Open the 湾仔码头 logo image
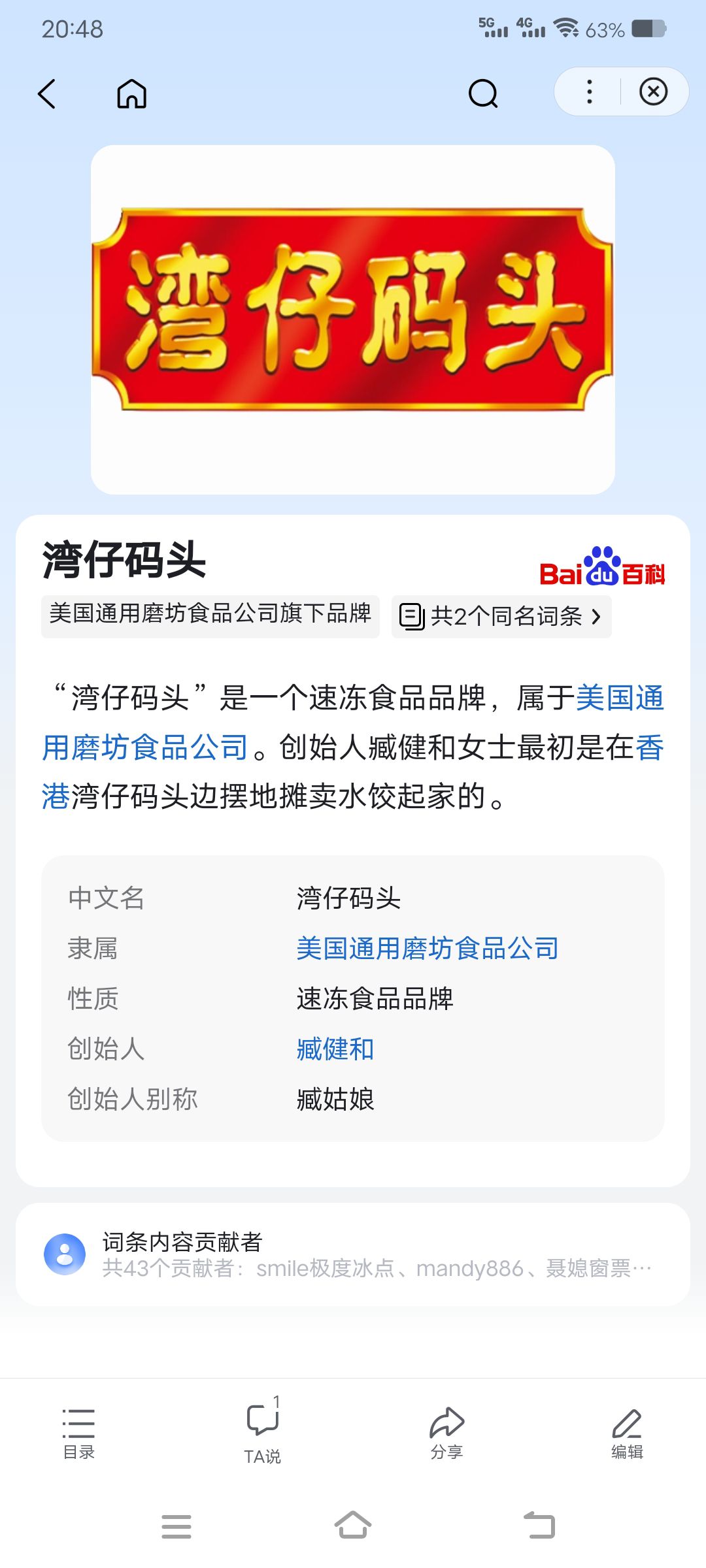The height and width of the screenshot is (1568, 706). pos(353,319)
